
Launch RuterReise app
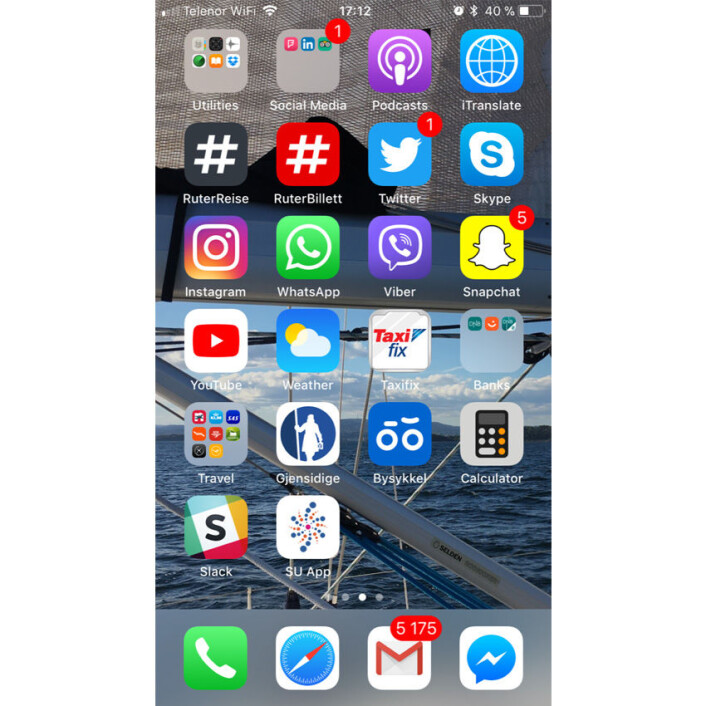(x=216, y=154)
